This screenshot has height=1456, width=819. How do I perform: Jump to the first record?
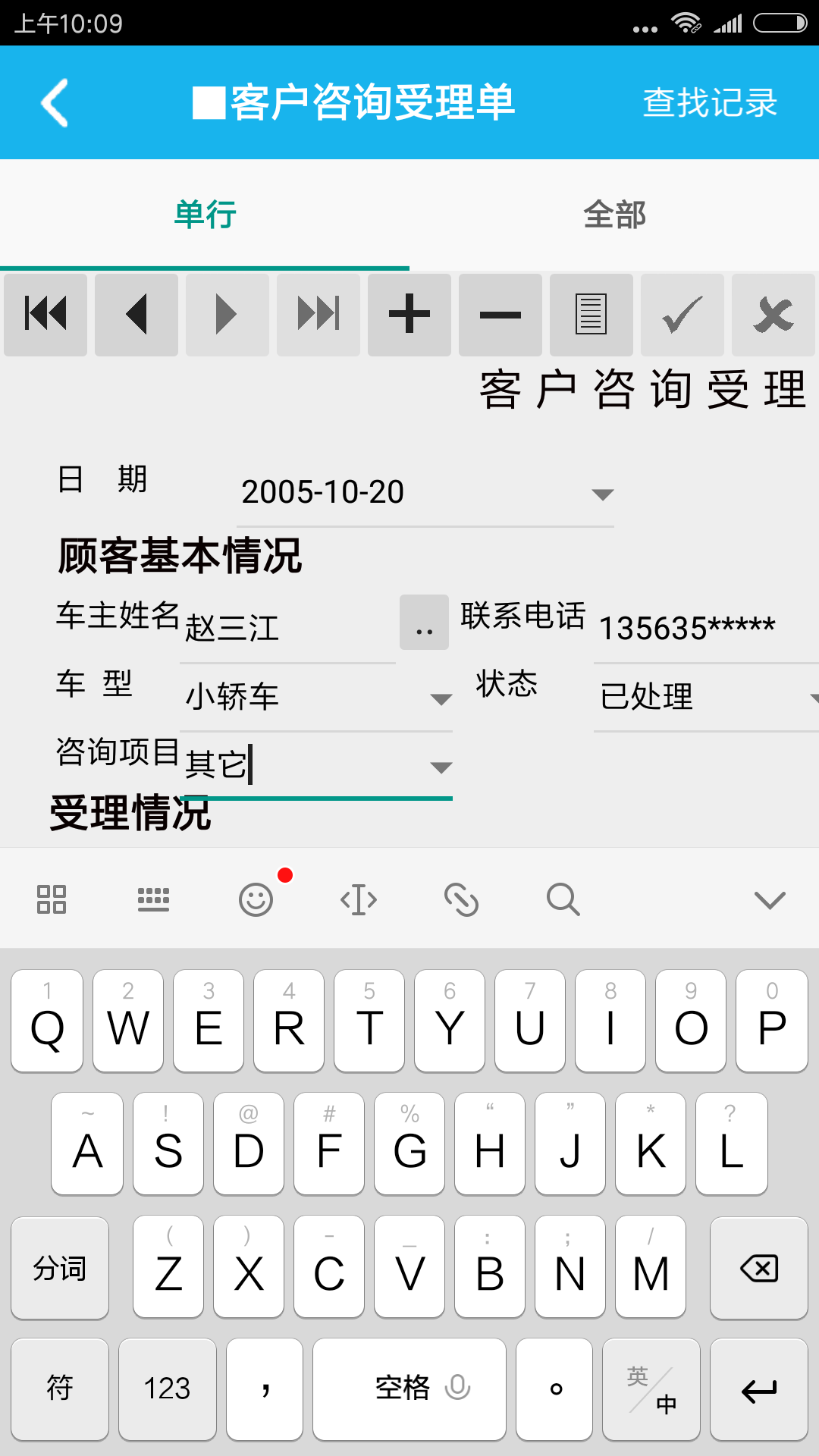click(45, 314)
